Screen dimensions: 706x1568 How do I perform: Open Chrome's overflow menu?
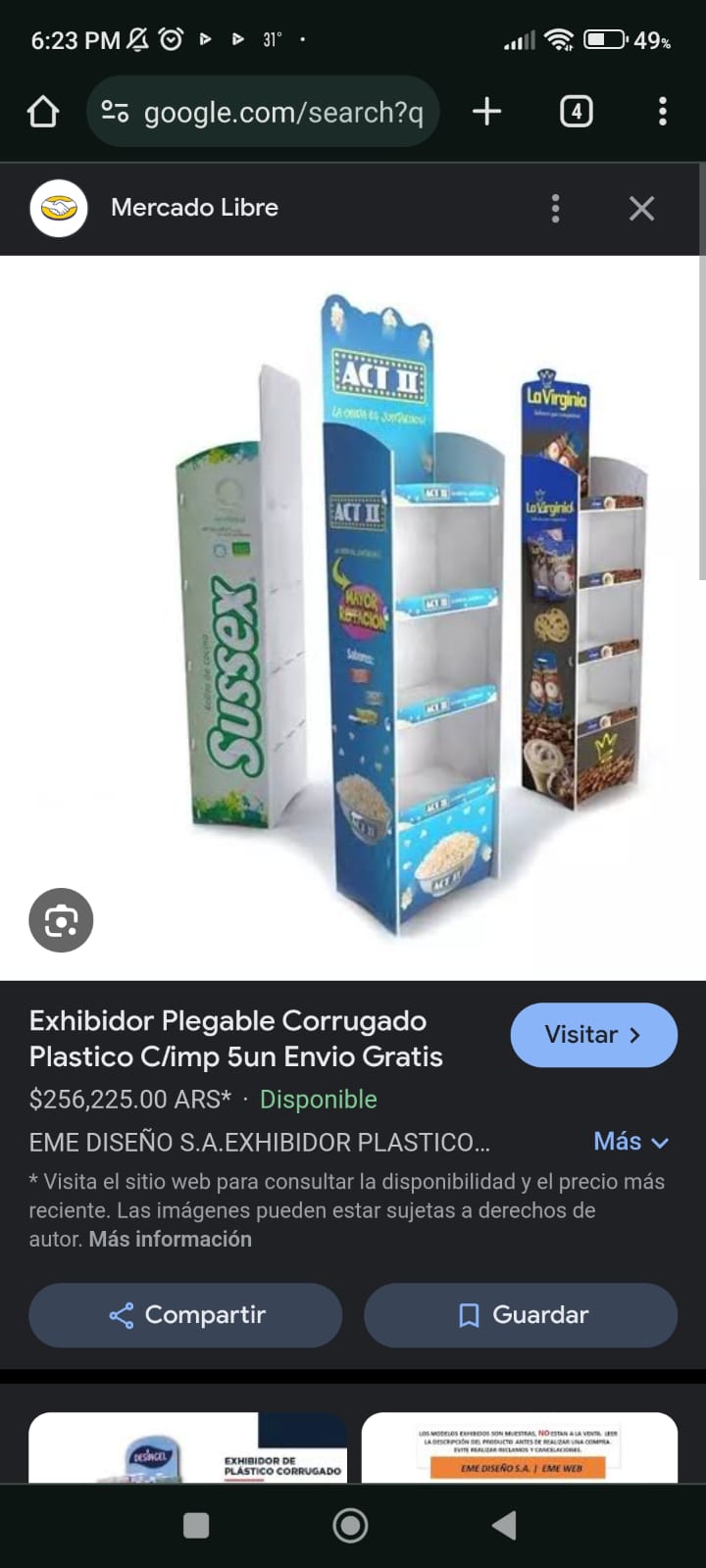663,112
